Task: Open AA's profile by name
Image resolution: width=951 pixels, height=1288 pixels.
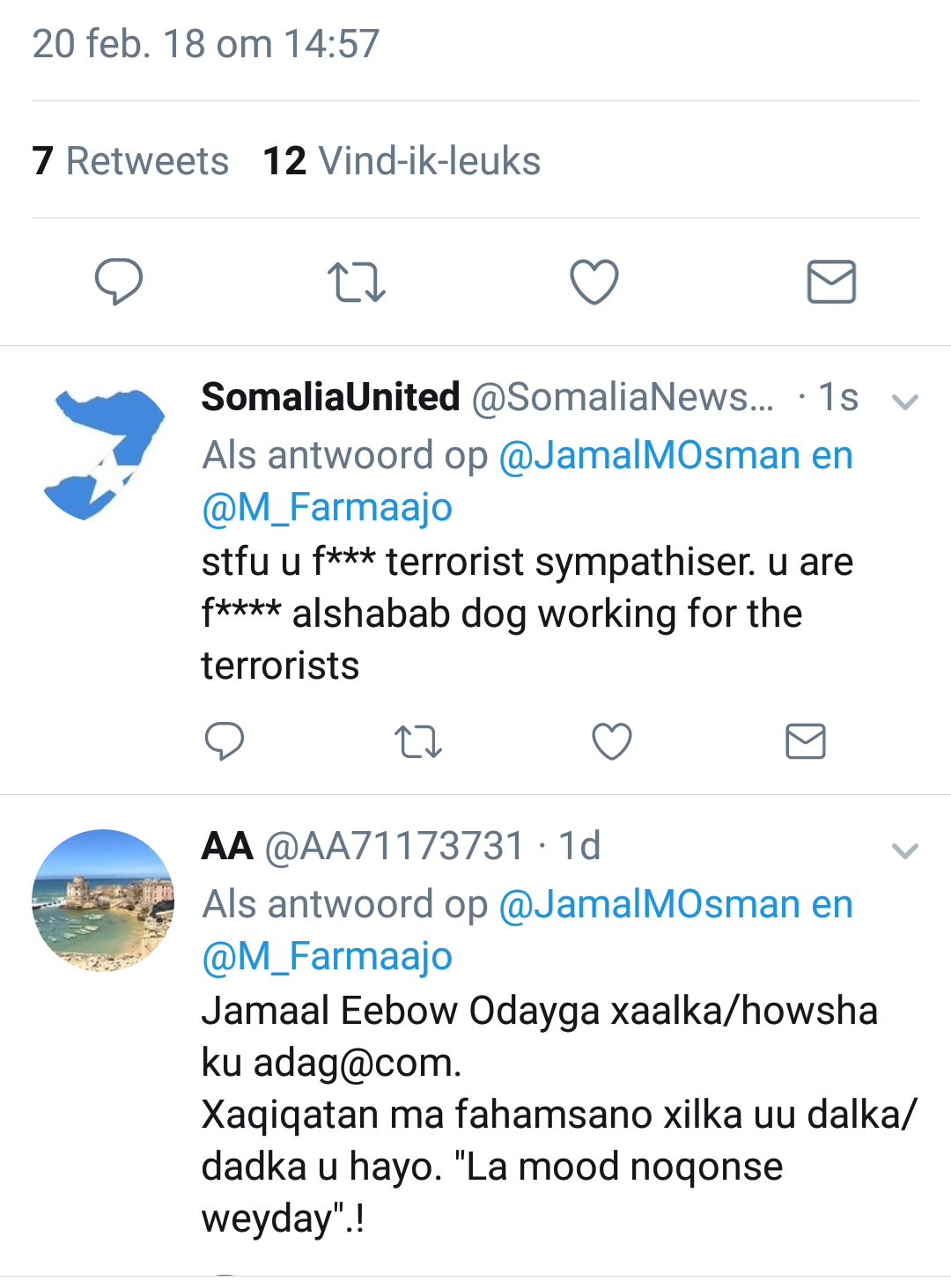Action: 227,847
